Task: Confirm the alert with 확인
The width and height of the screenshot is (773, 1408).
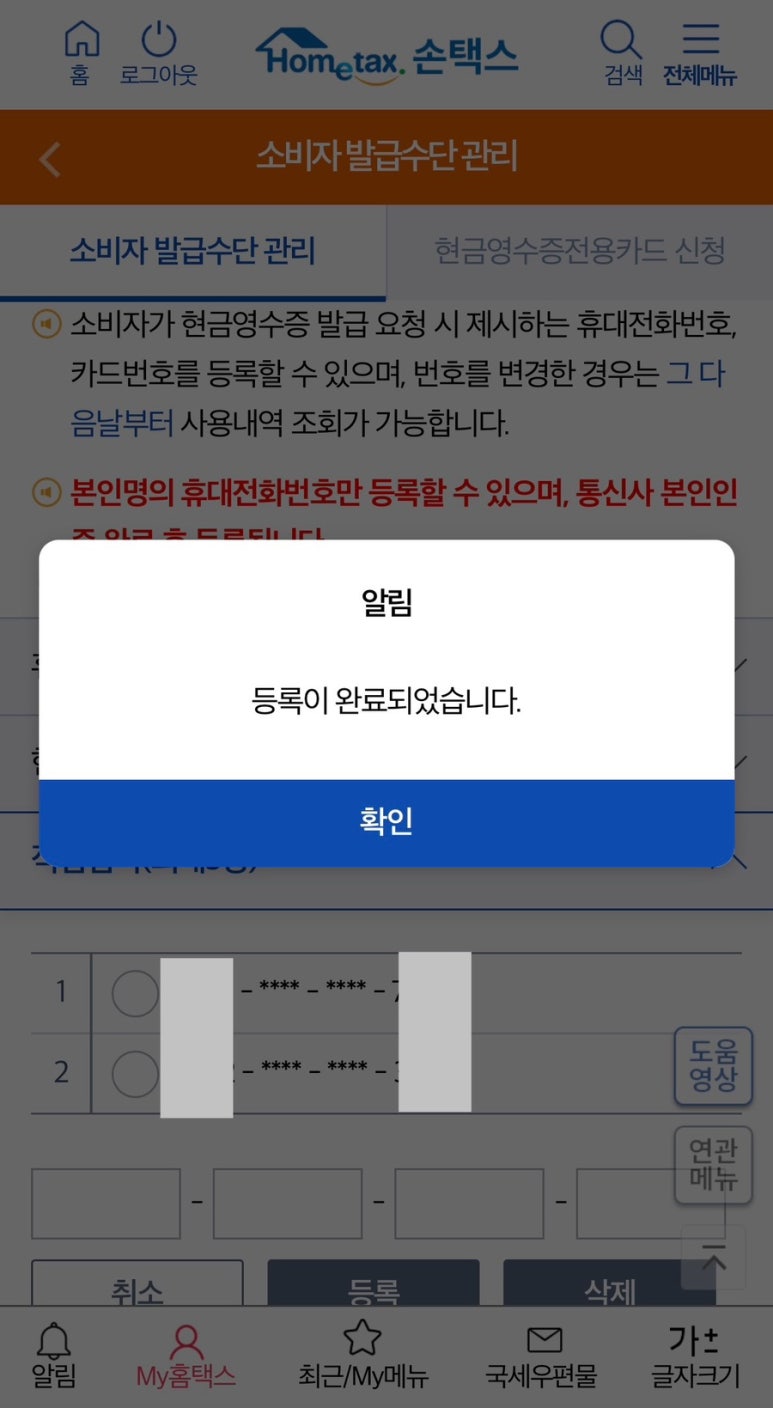Action: 386,822
